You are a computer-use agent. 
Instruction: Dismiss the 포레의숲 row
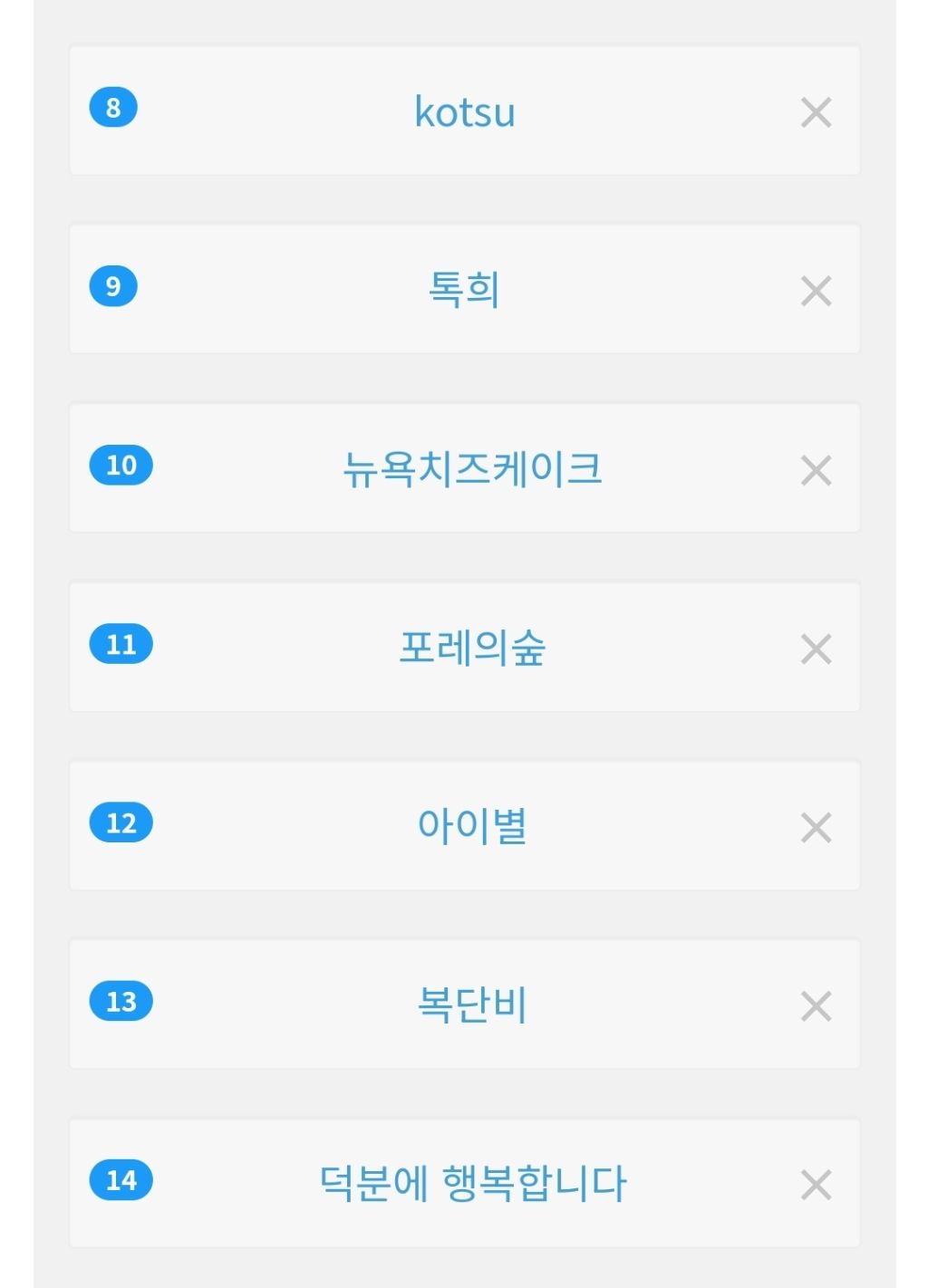tap(816, 649)
